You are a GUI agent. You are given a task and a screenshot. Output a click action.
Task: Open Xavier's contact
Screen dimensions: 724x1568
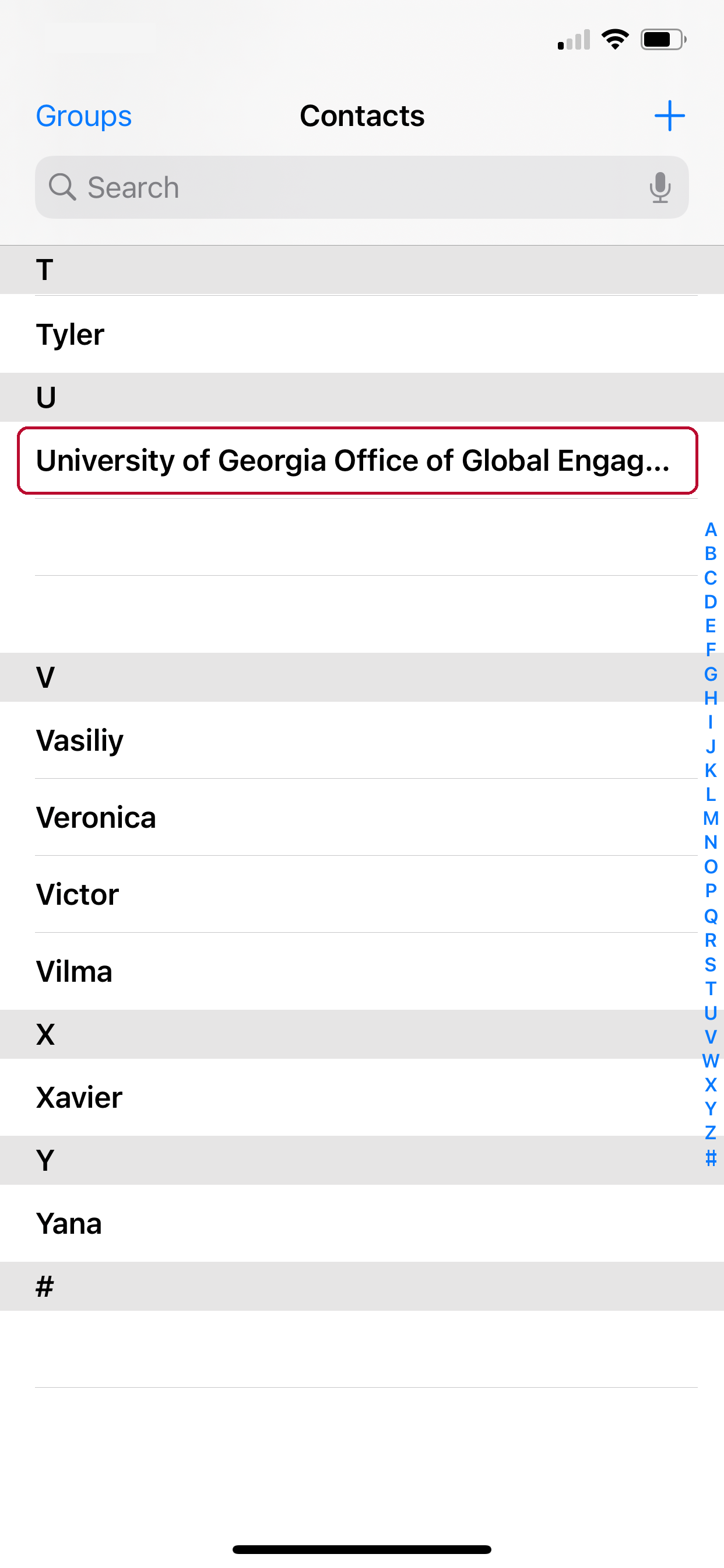[361, 1097]
